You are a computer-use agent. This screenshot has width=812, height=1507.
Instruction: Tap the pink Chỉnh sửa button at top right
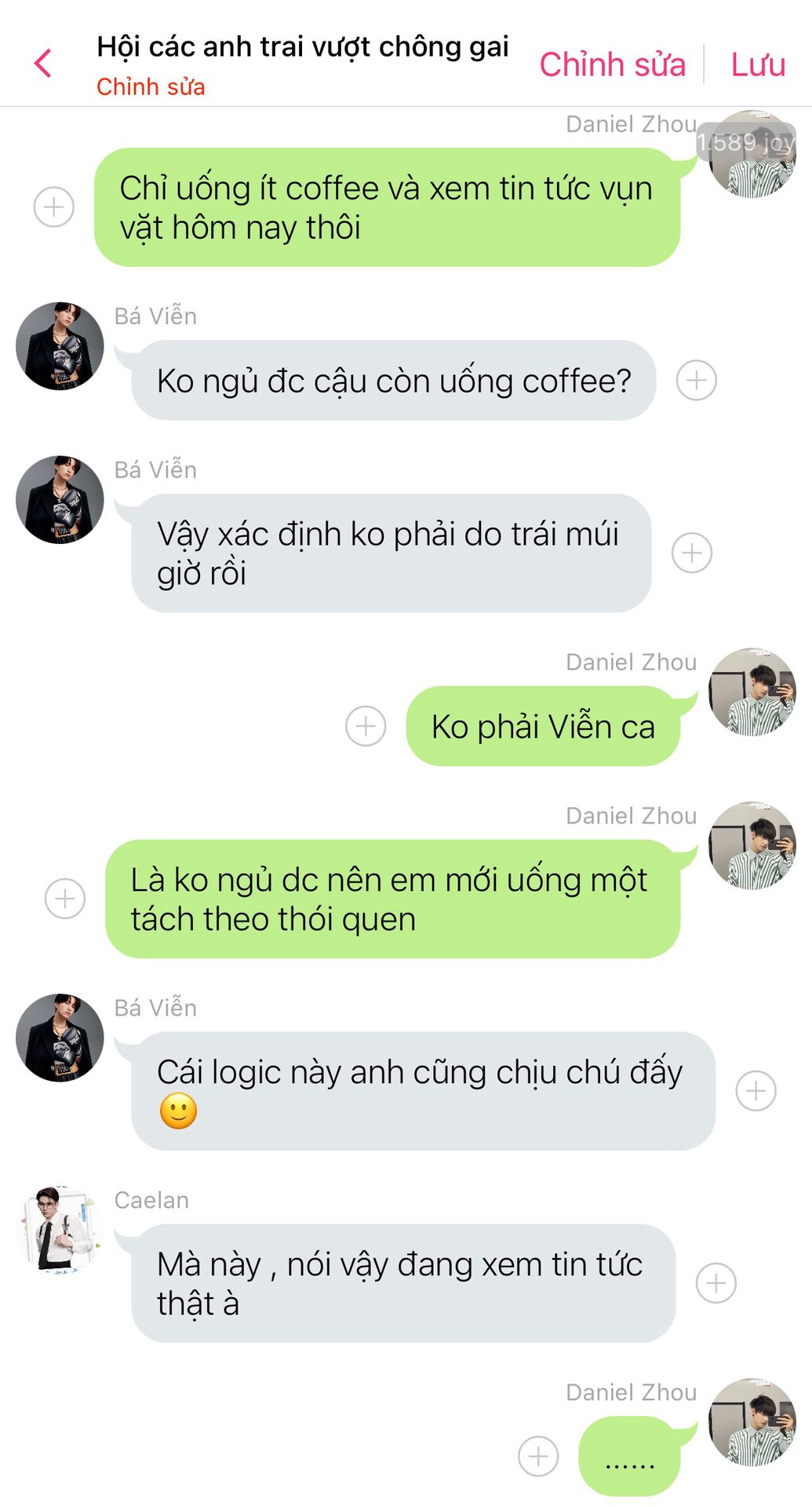coord(613,64)
